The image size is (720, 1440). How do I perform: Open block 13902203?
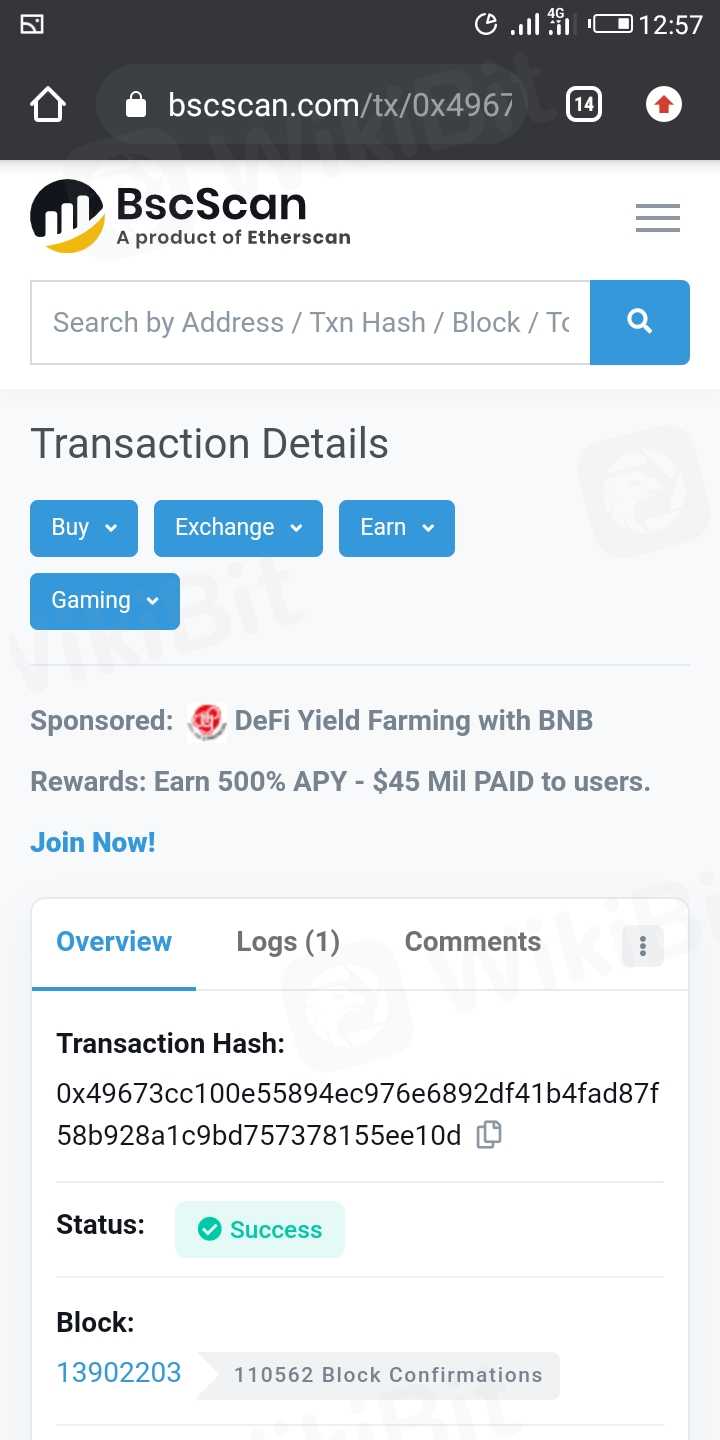(x=119, y=1373)
